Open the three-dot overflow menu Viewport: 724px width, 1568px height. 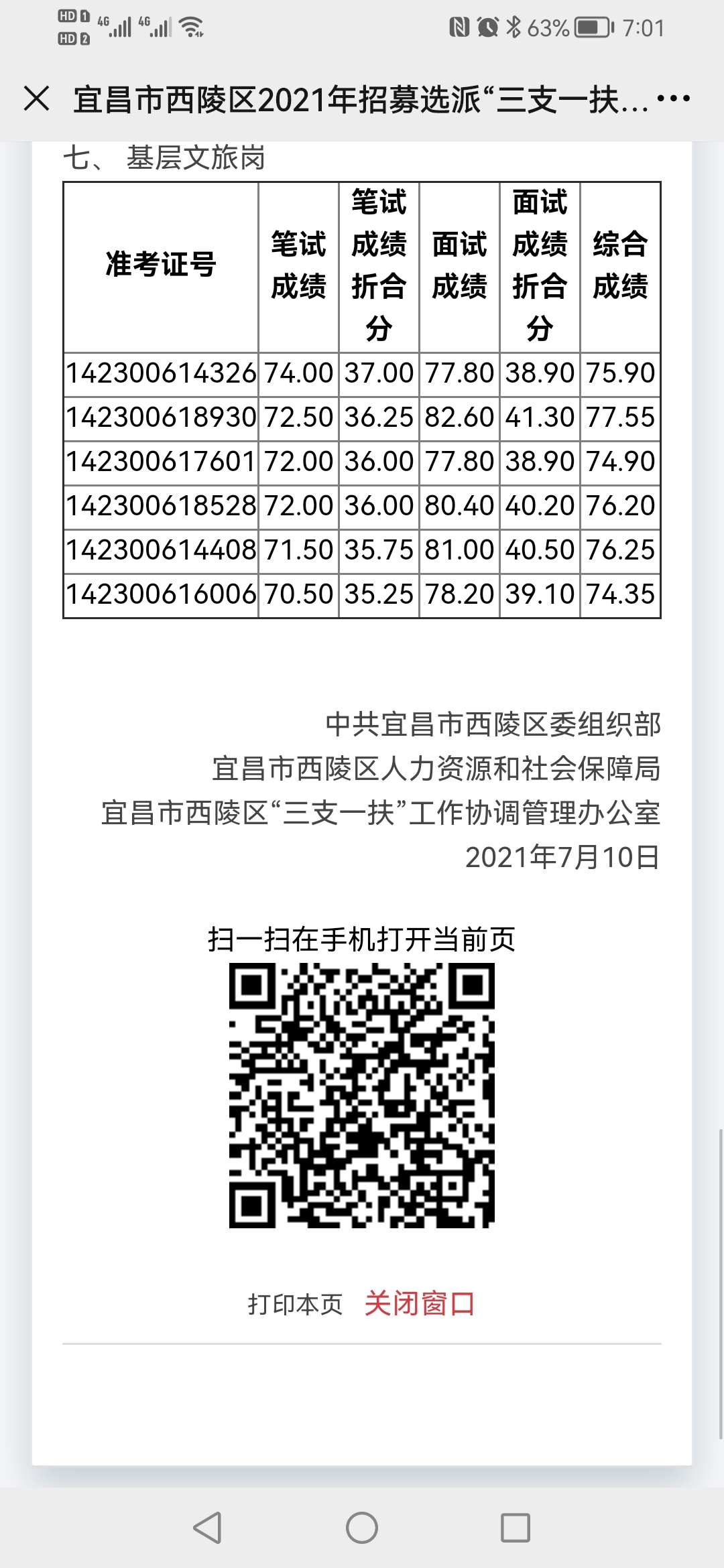coord(673,99)
